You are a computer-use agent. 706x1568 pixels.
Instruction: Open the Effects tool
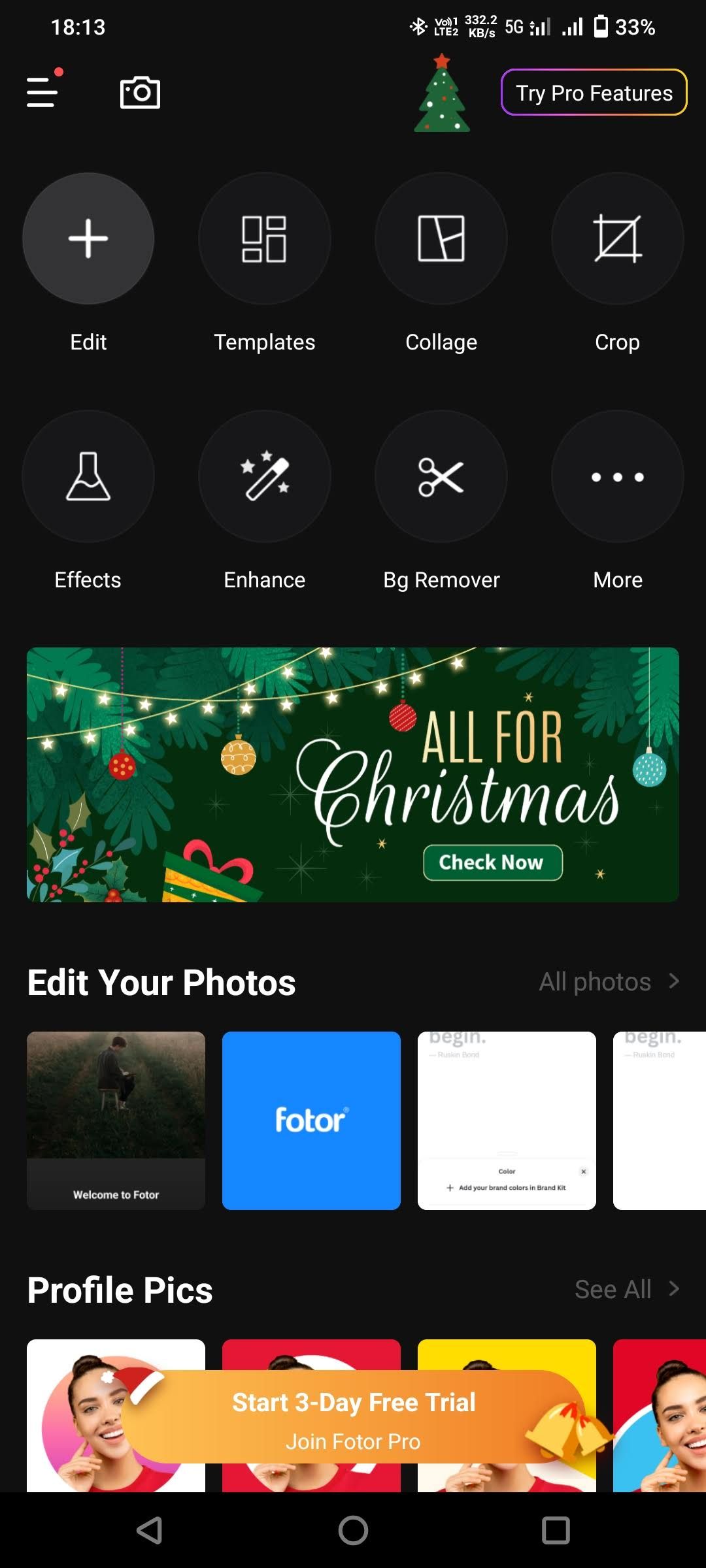pos(88,477)
